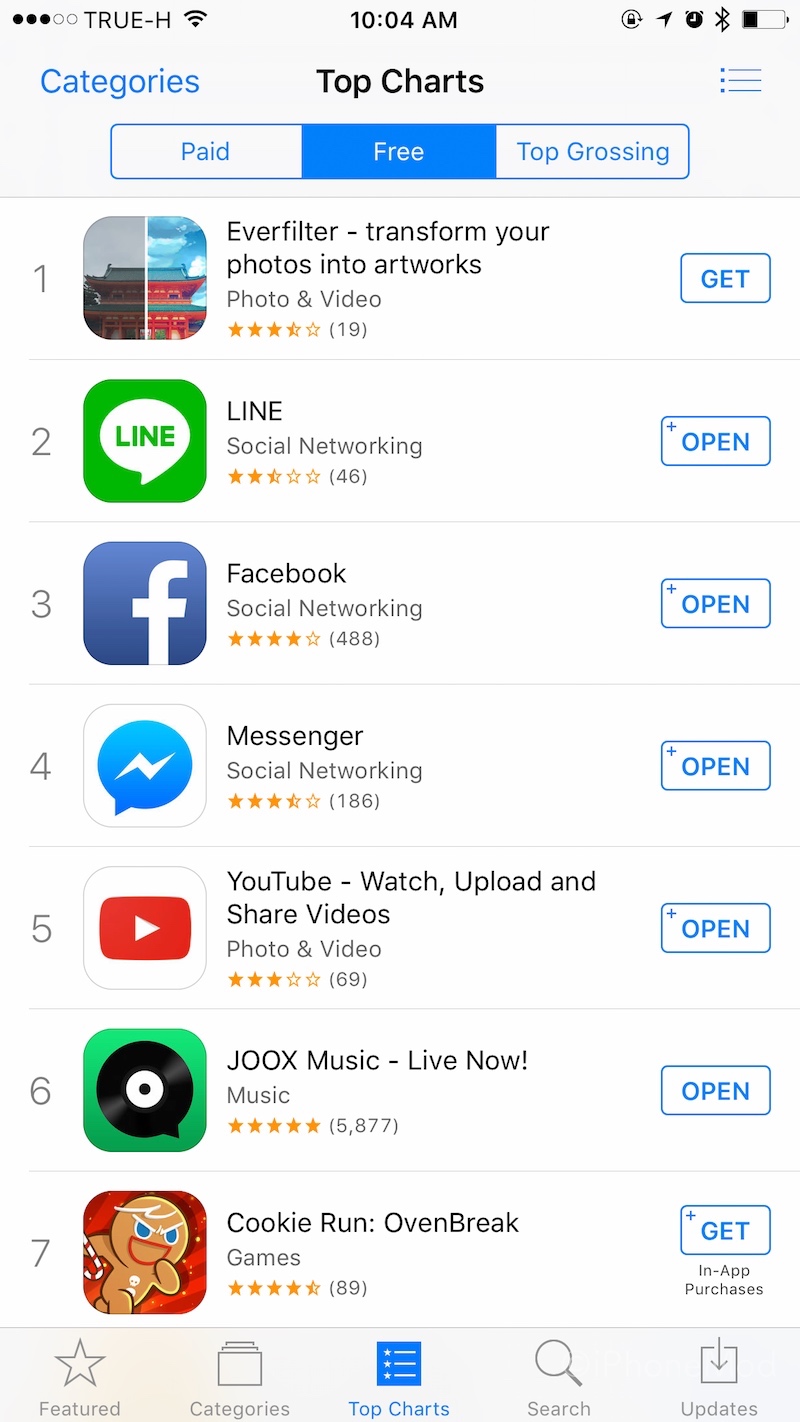Screen dimensions: 800x1422
Task: Switch to the Top Grossing segment
Action: [x=592, y=152]
